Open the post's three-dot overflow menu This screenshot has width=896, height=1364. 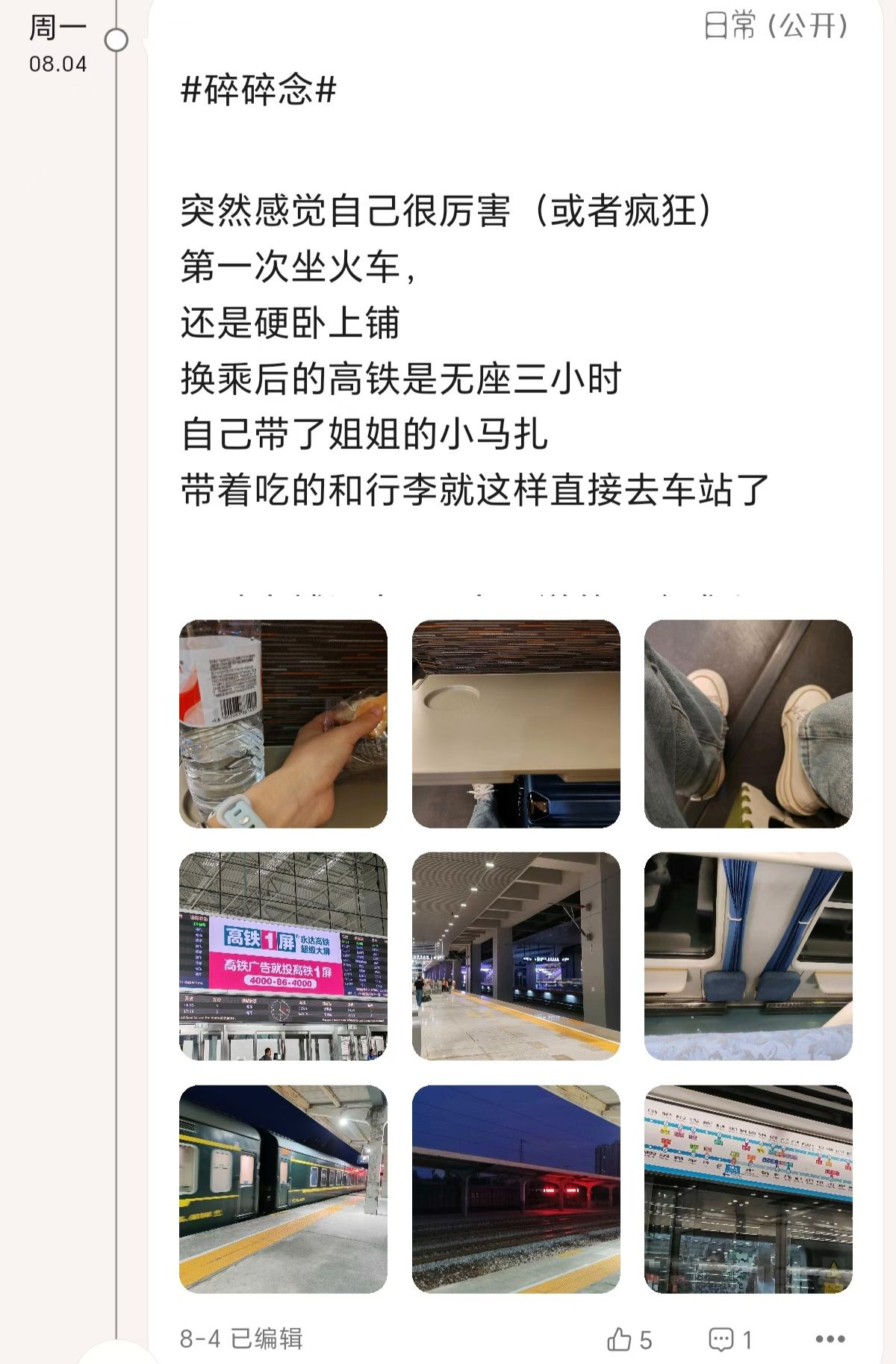[x=830, y=1339]
